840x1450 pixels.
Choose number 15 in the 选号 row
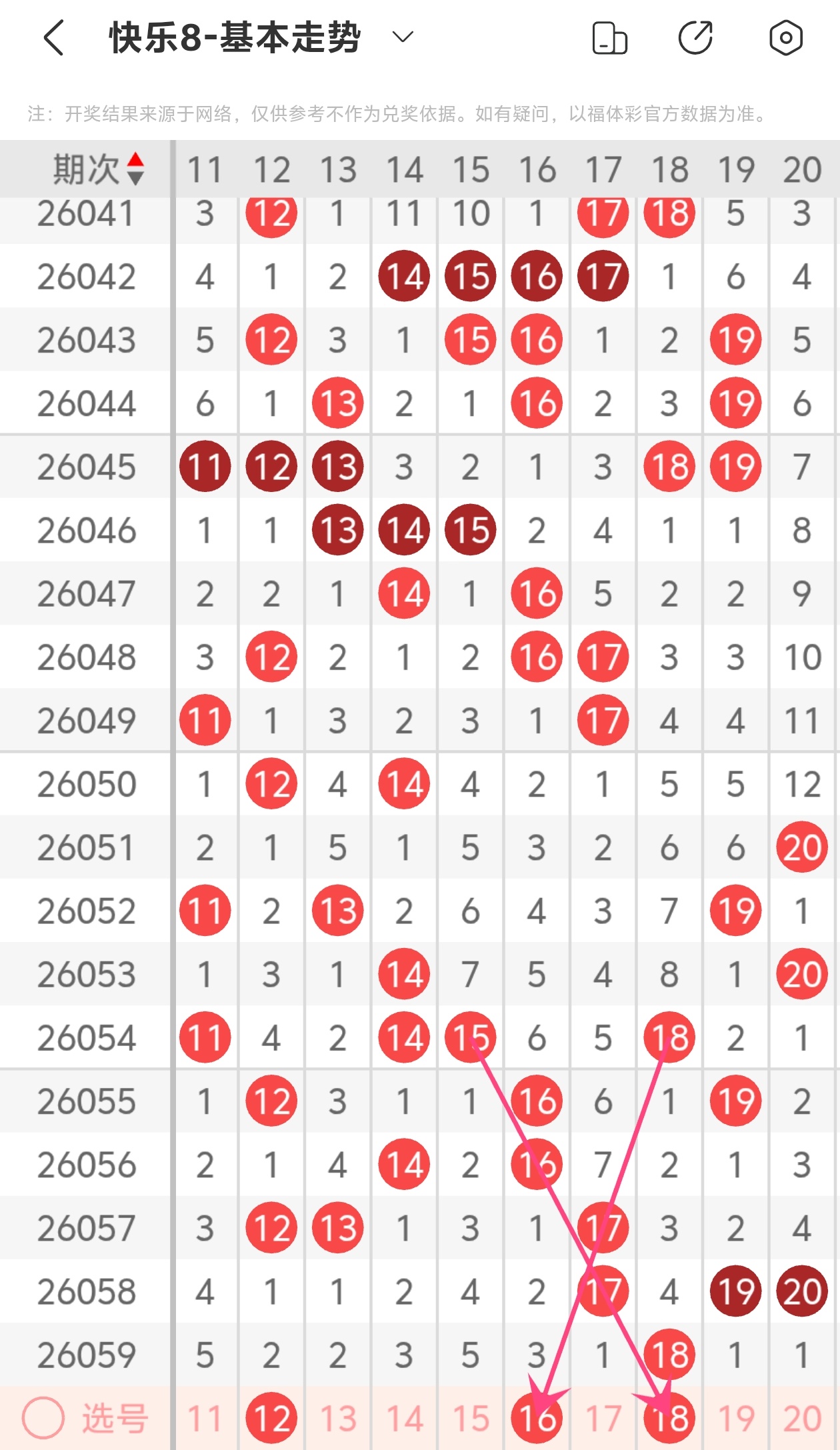click(x=471, y=1418)
